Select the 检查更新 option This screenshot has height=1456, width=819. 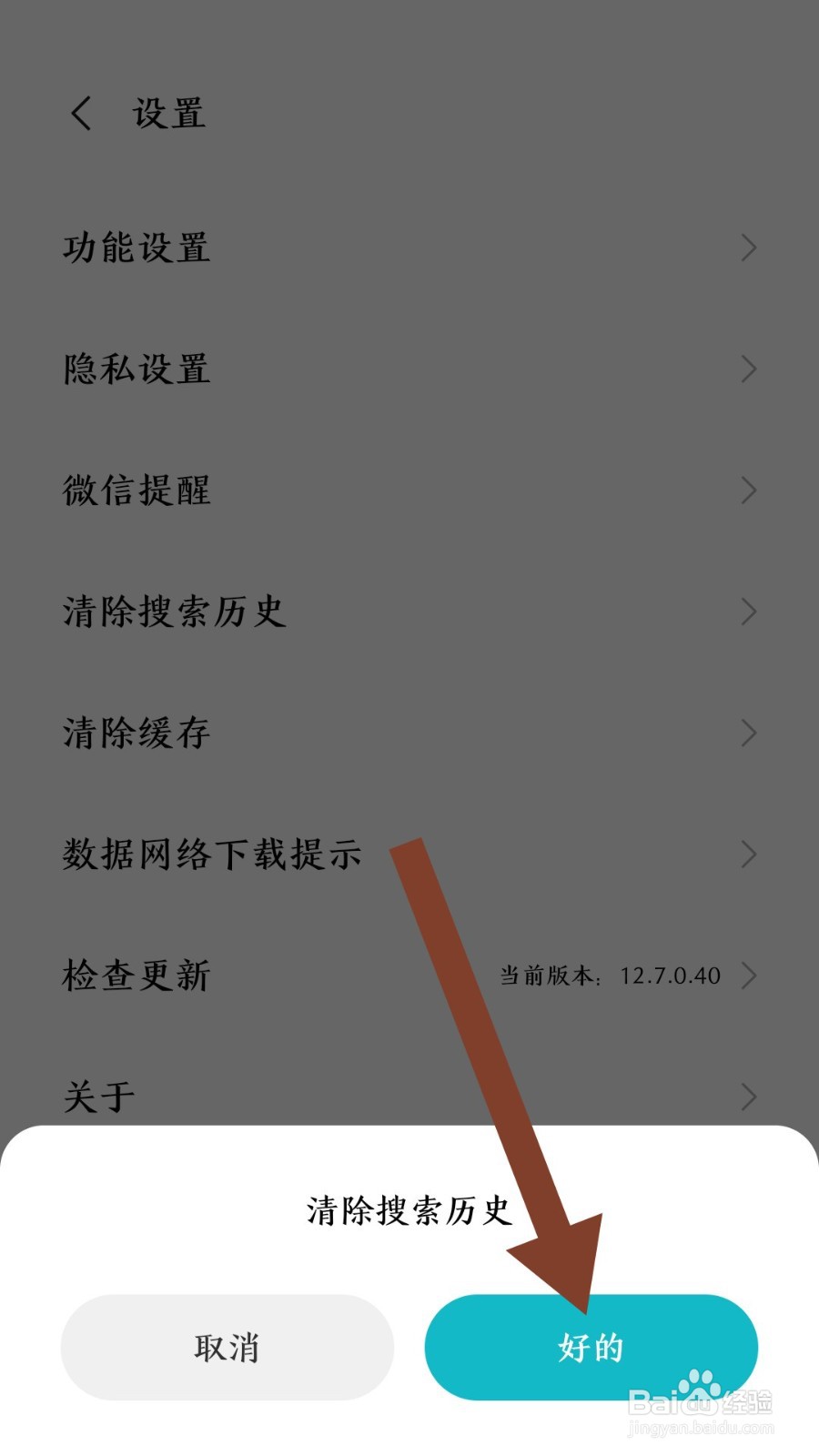[135, 975]
